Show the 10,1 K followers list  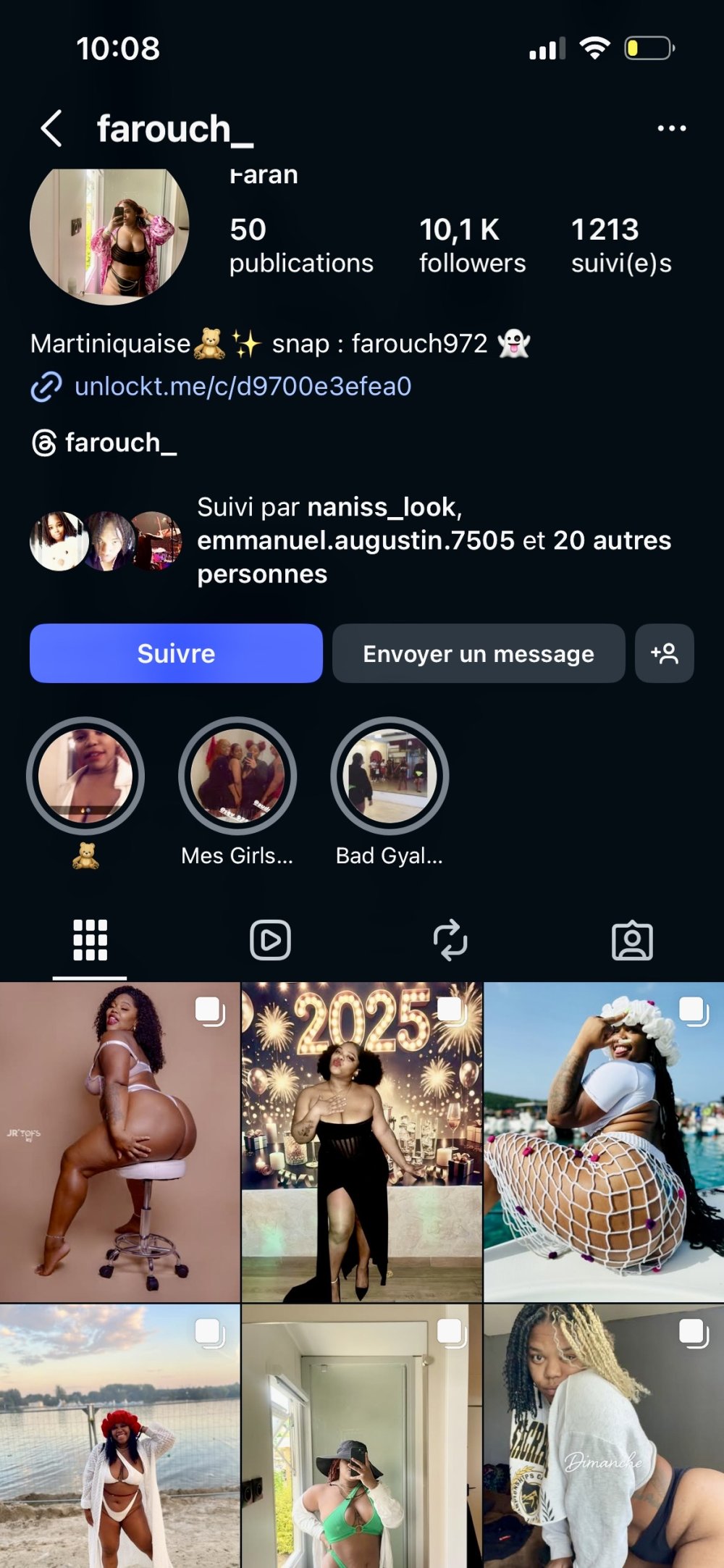click(472, 246)
